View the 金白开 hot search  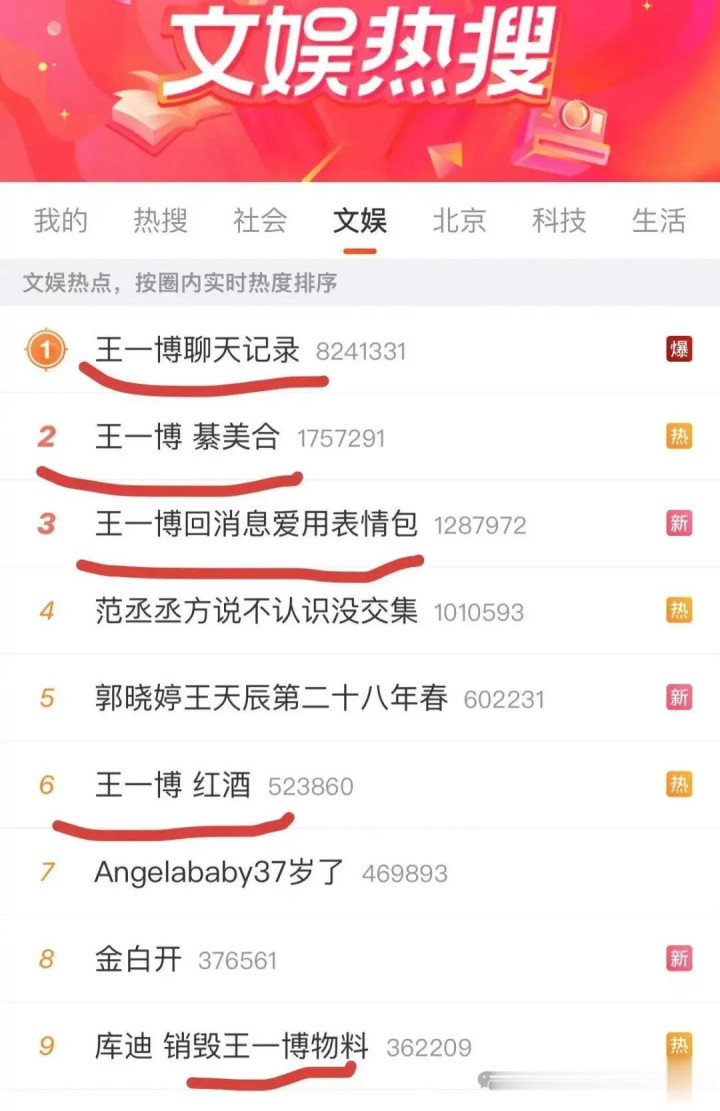click(x=139, y=959)
